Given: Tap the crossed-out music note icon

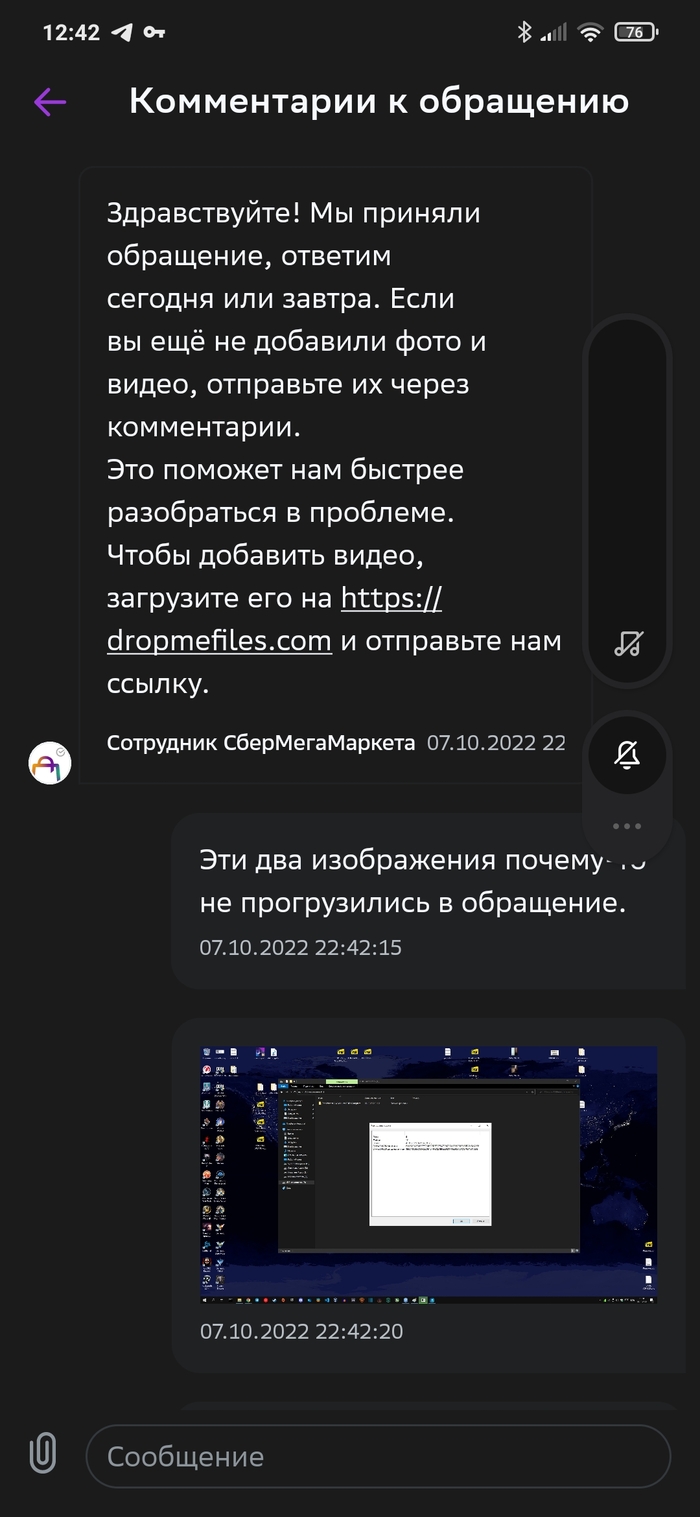Looking at the screenshot, I should (627, 643).
